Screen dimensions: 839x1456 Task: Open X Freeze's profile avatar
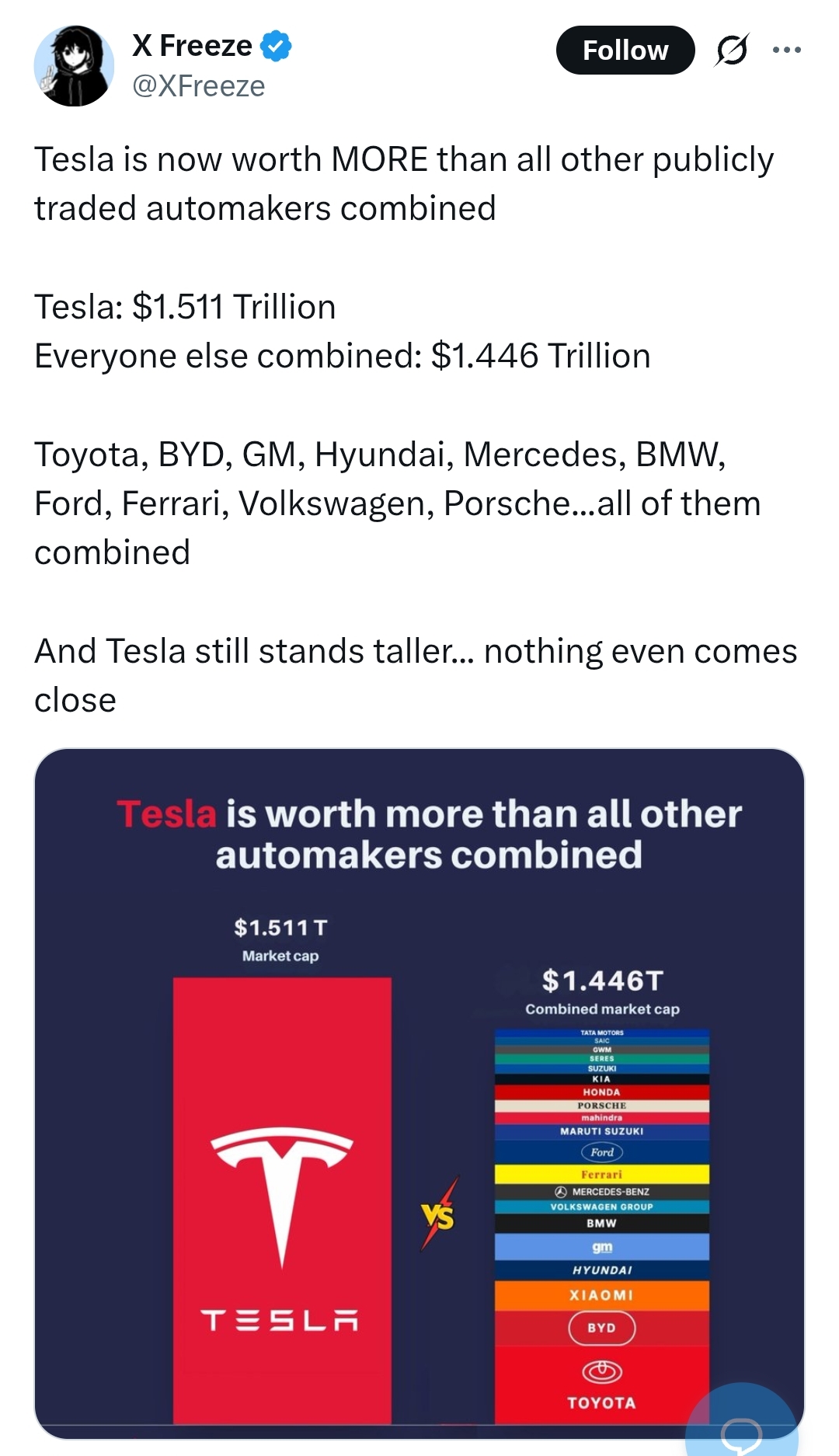[74, 66]
